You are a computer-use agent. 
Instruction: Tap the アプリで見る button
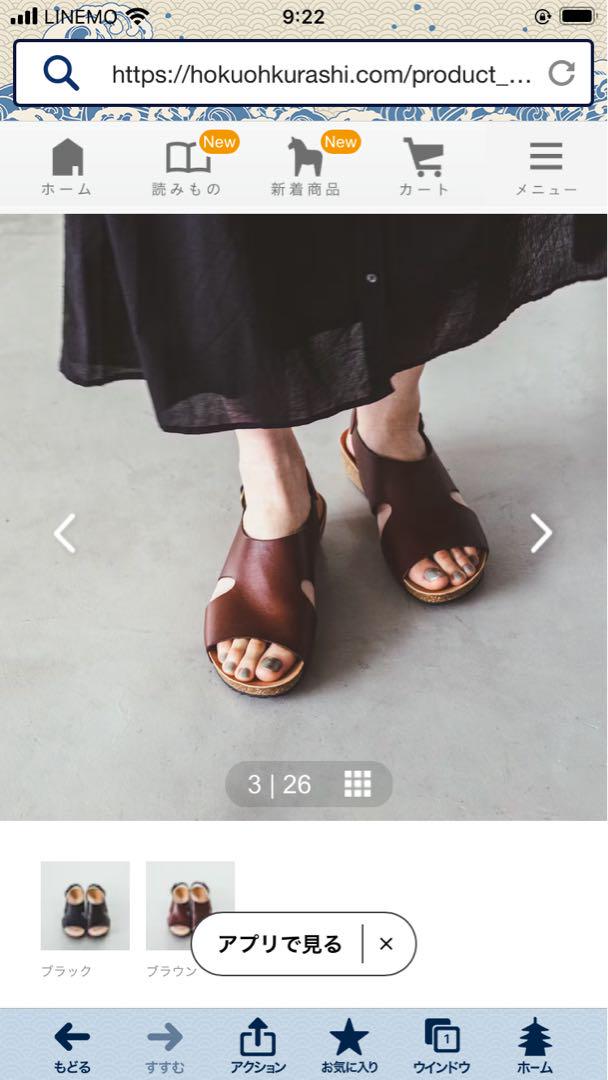280,944
